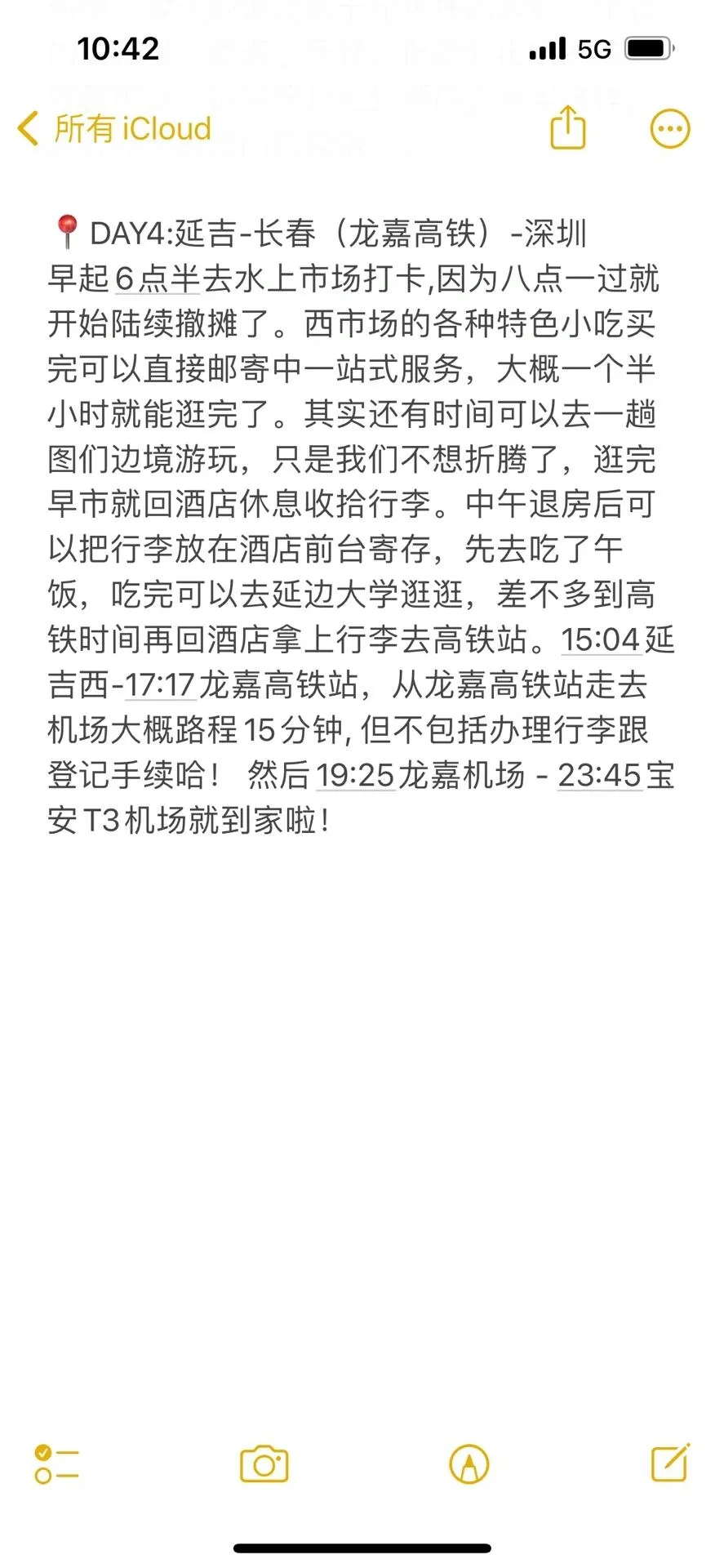The height and width of the screenshot is (1568, 724).
Task: Tap the underlined time 19:25
Action: point(355,776)
